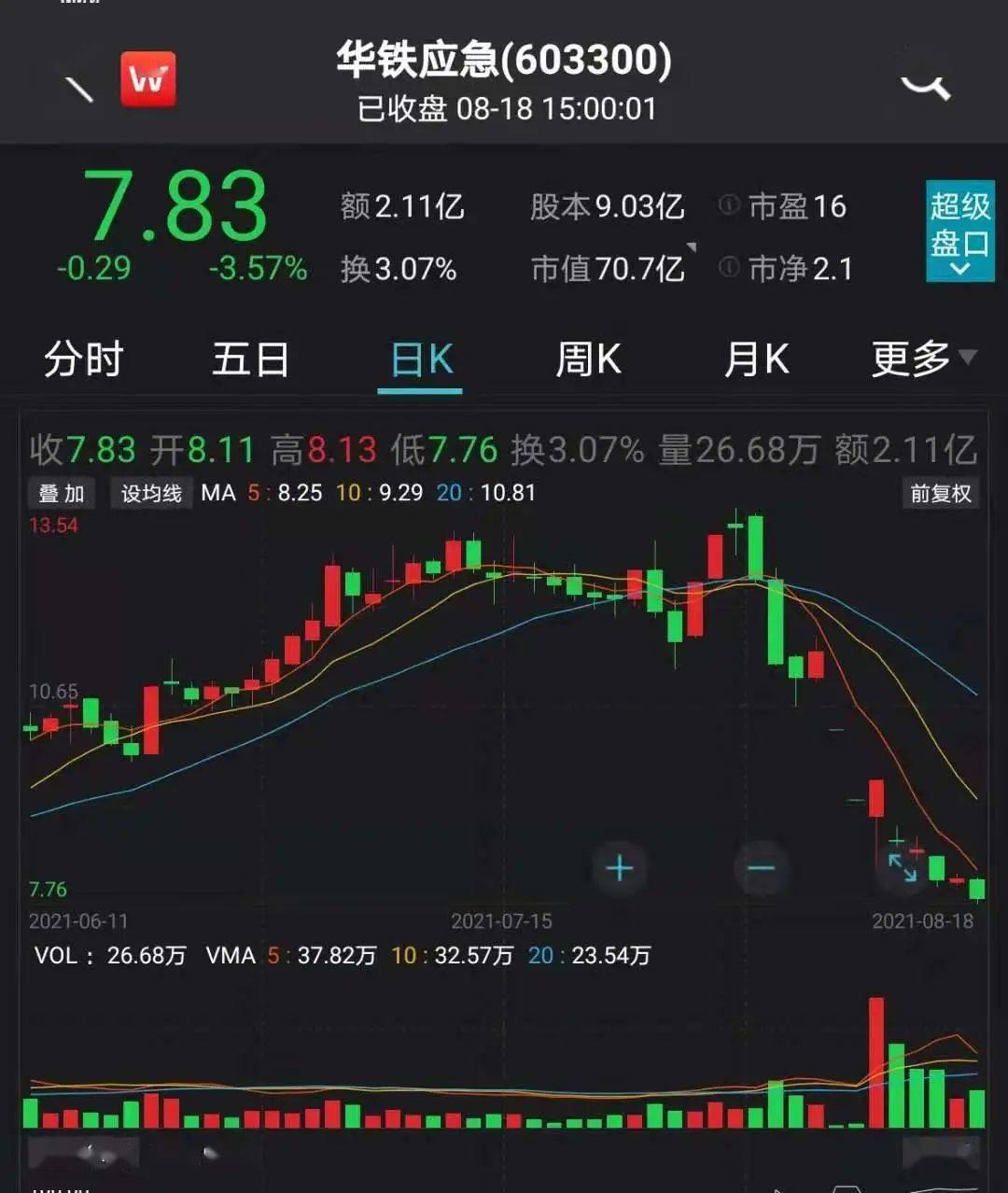
Task: Switch to the 周K chart tab
Action: (588, 359)
